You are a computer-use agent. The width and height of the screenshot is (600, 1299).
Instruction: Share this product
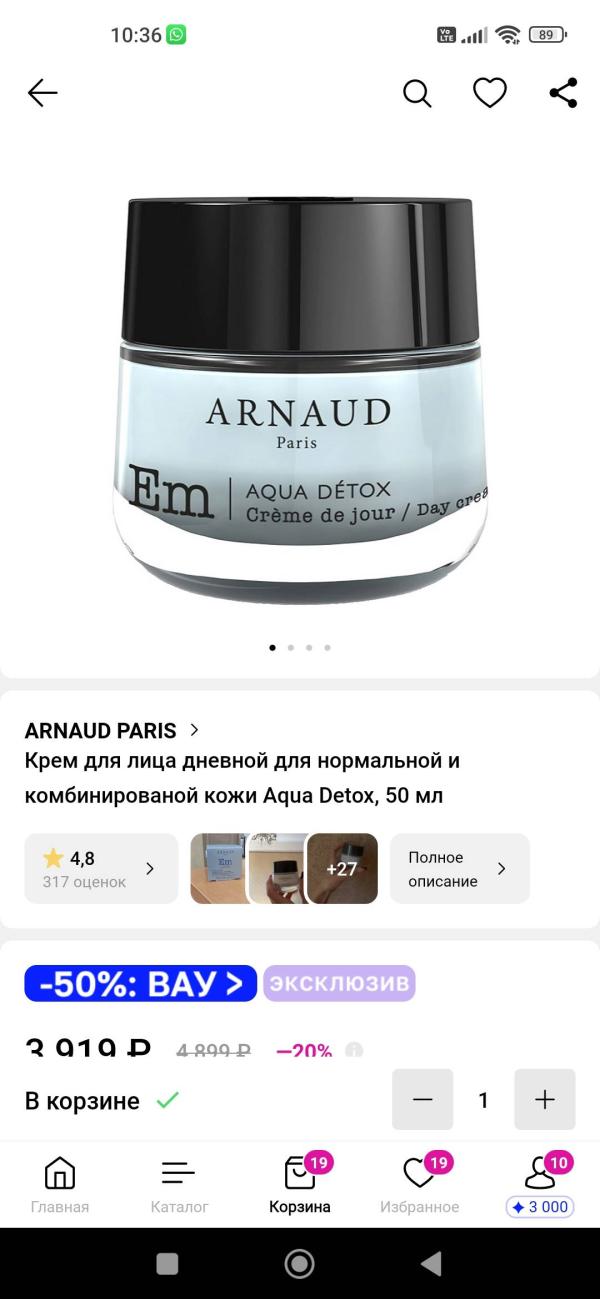pyautogui.click(x=564, y=93)
